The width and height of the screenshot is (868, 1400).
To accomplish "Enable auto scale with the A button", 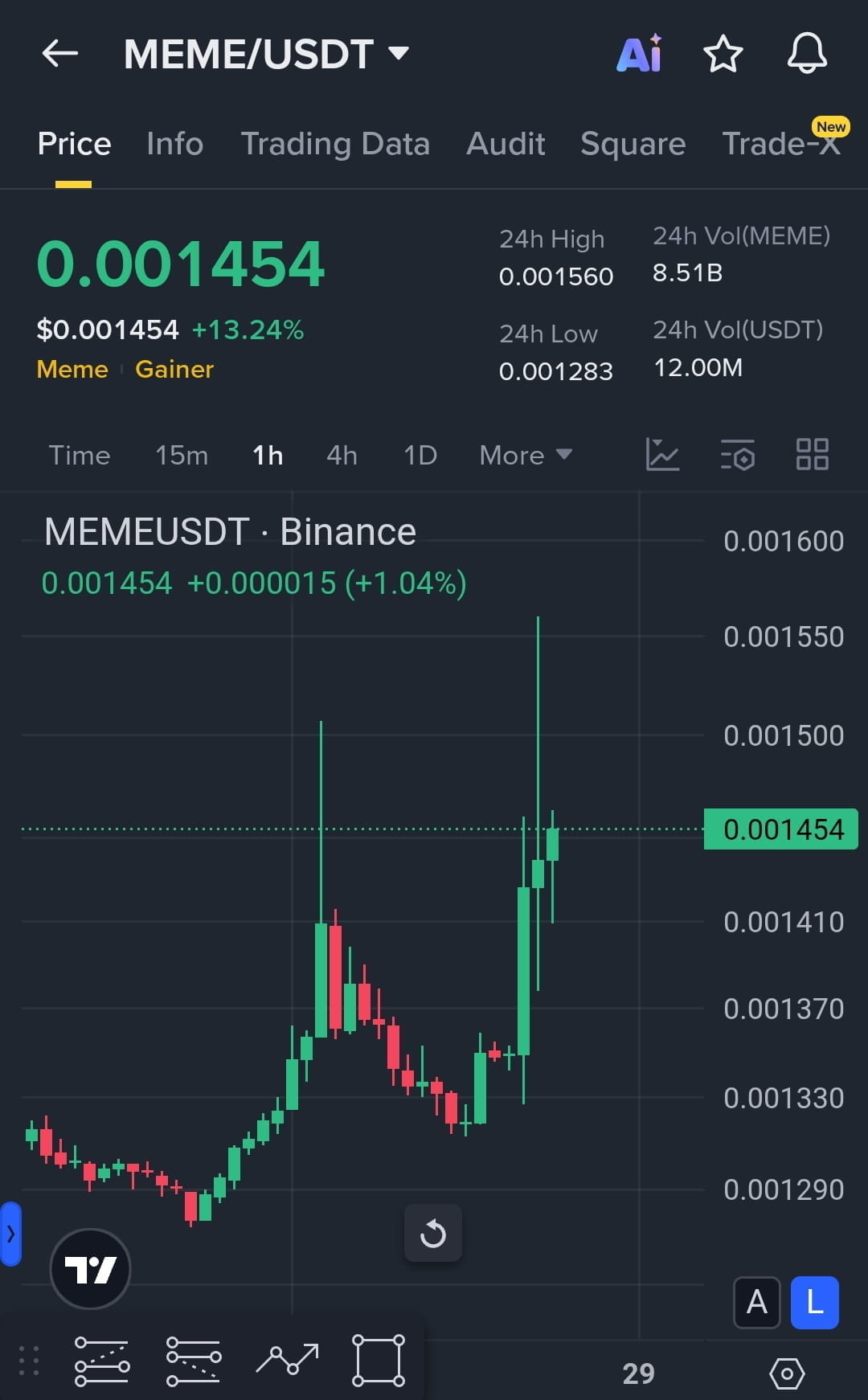I will click(756, 1302).
